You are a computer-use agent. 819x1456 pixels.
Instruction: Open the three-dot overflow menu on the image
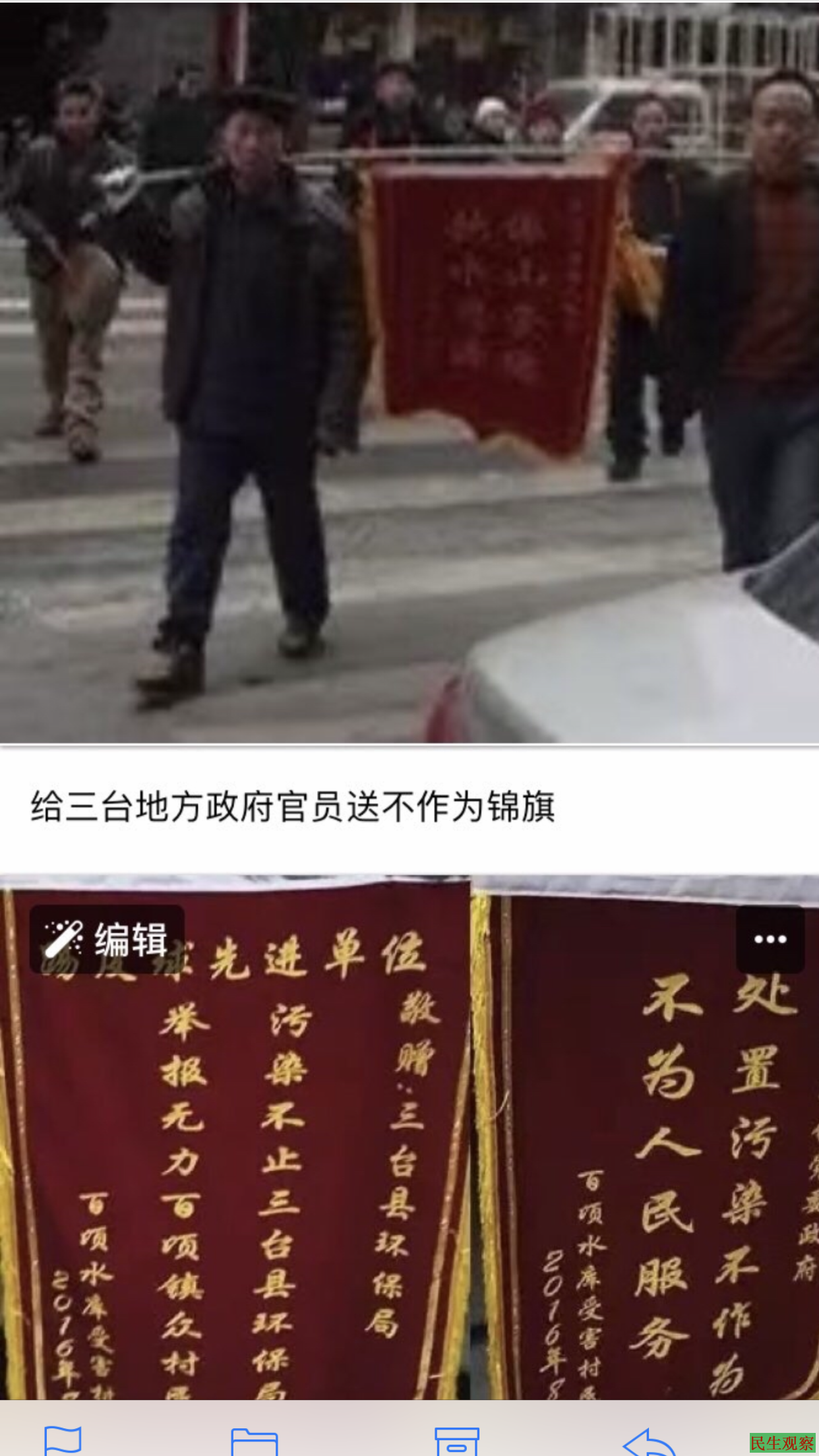point(770,939)
